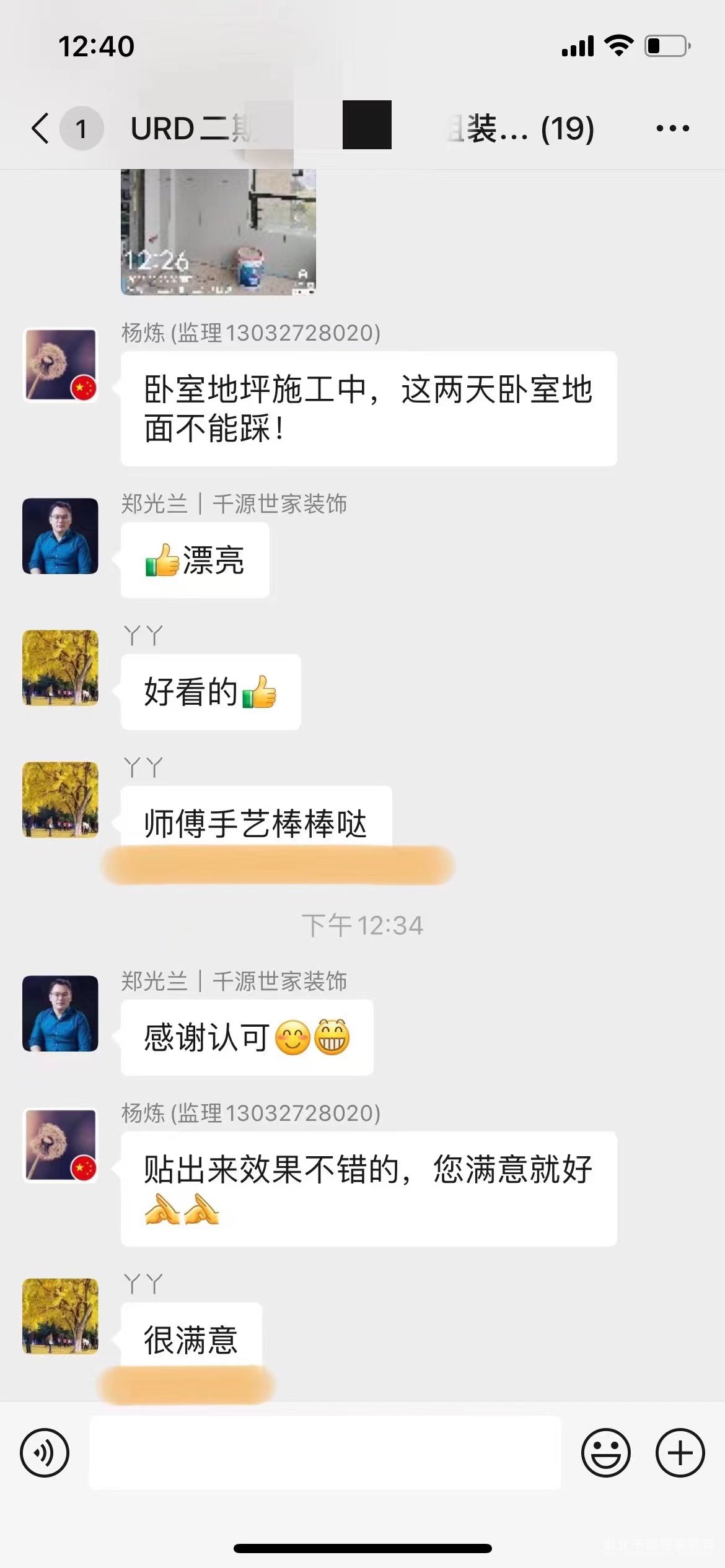Open the emoji sticker panel

pos(605,1452)
